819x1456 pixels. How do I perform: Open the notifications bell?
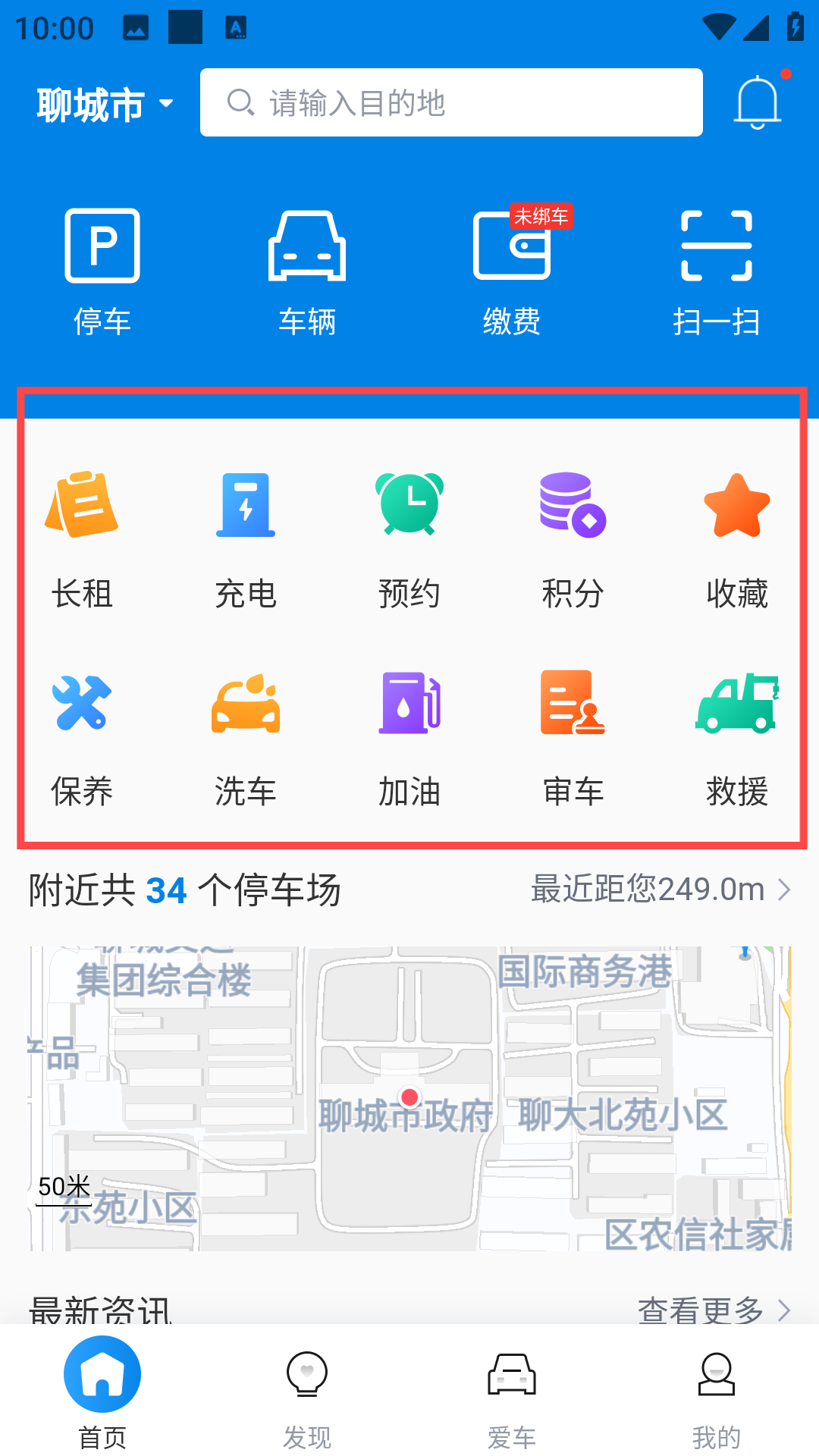point(757,102)
